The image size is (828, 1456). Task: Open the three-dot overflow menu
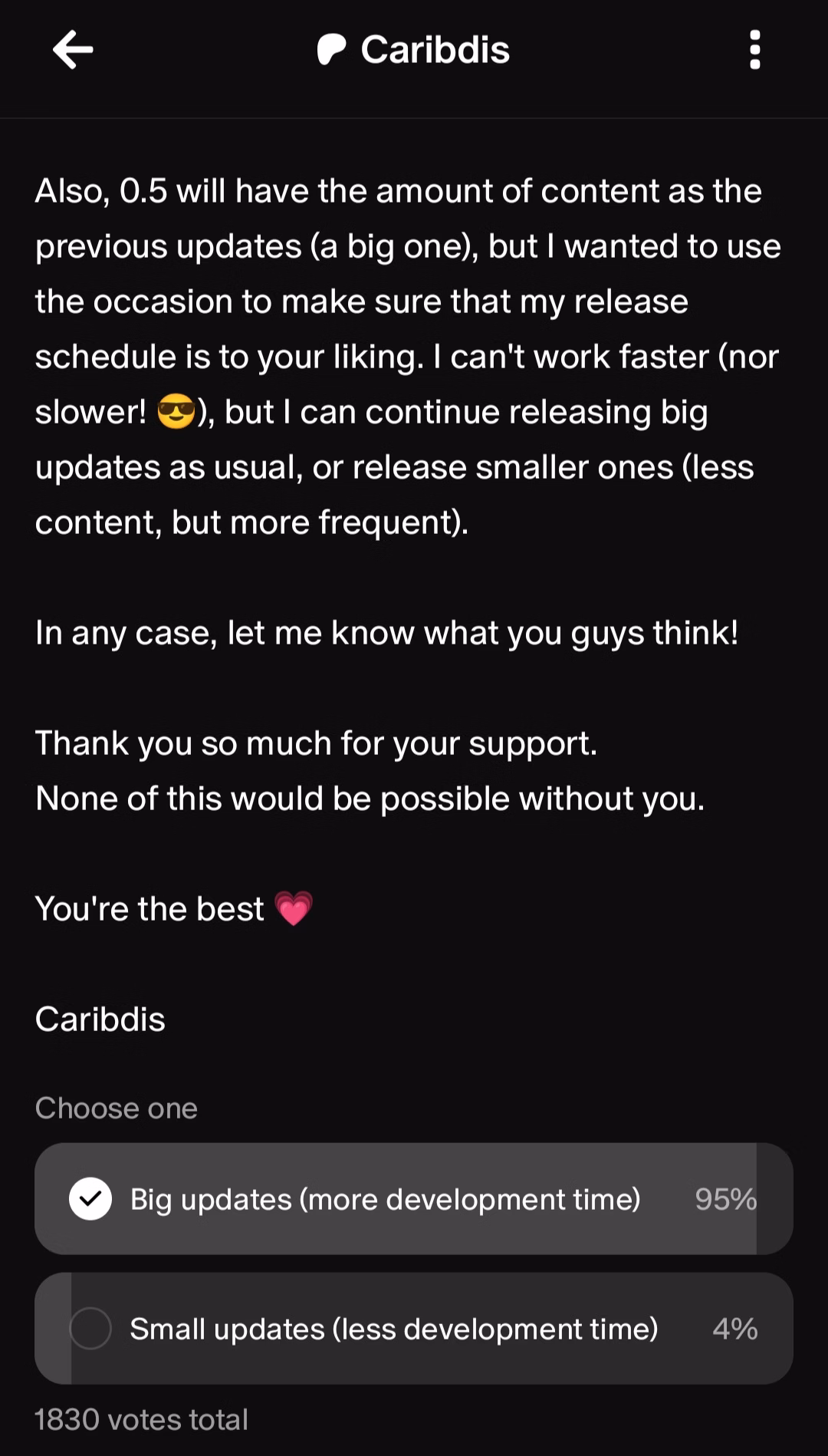(754, 50)
